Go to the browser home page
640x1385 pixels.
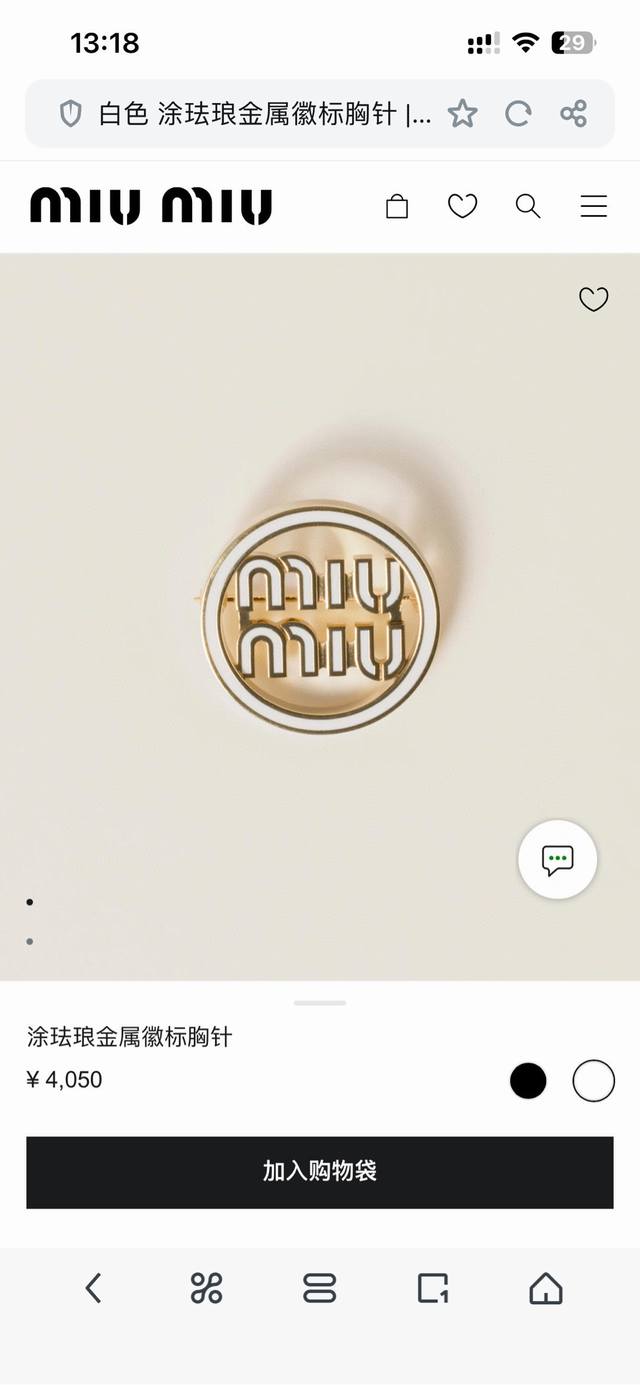tap(546, 1288)
